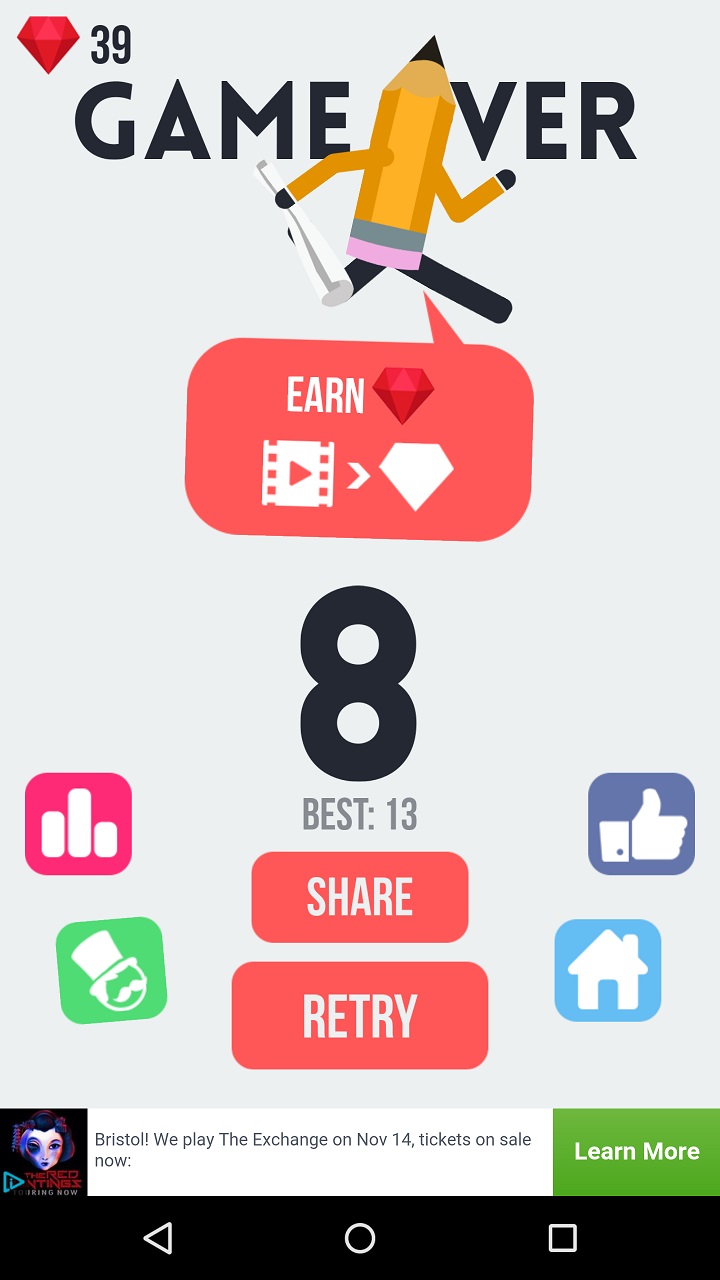Watch a video to earn gems
The image size is (720, 1280).
point(359,439)
